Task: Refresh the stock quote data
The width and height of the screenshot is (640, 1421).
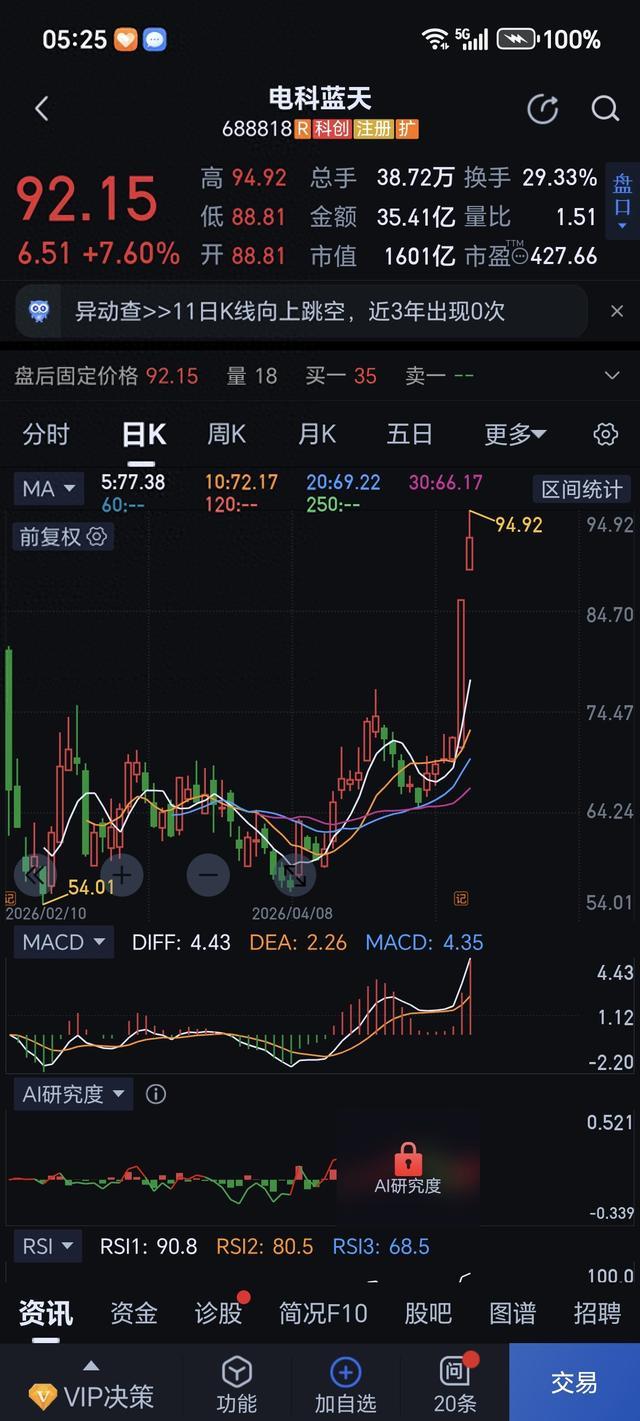Action: (542, 109)
